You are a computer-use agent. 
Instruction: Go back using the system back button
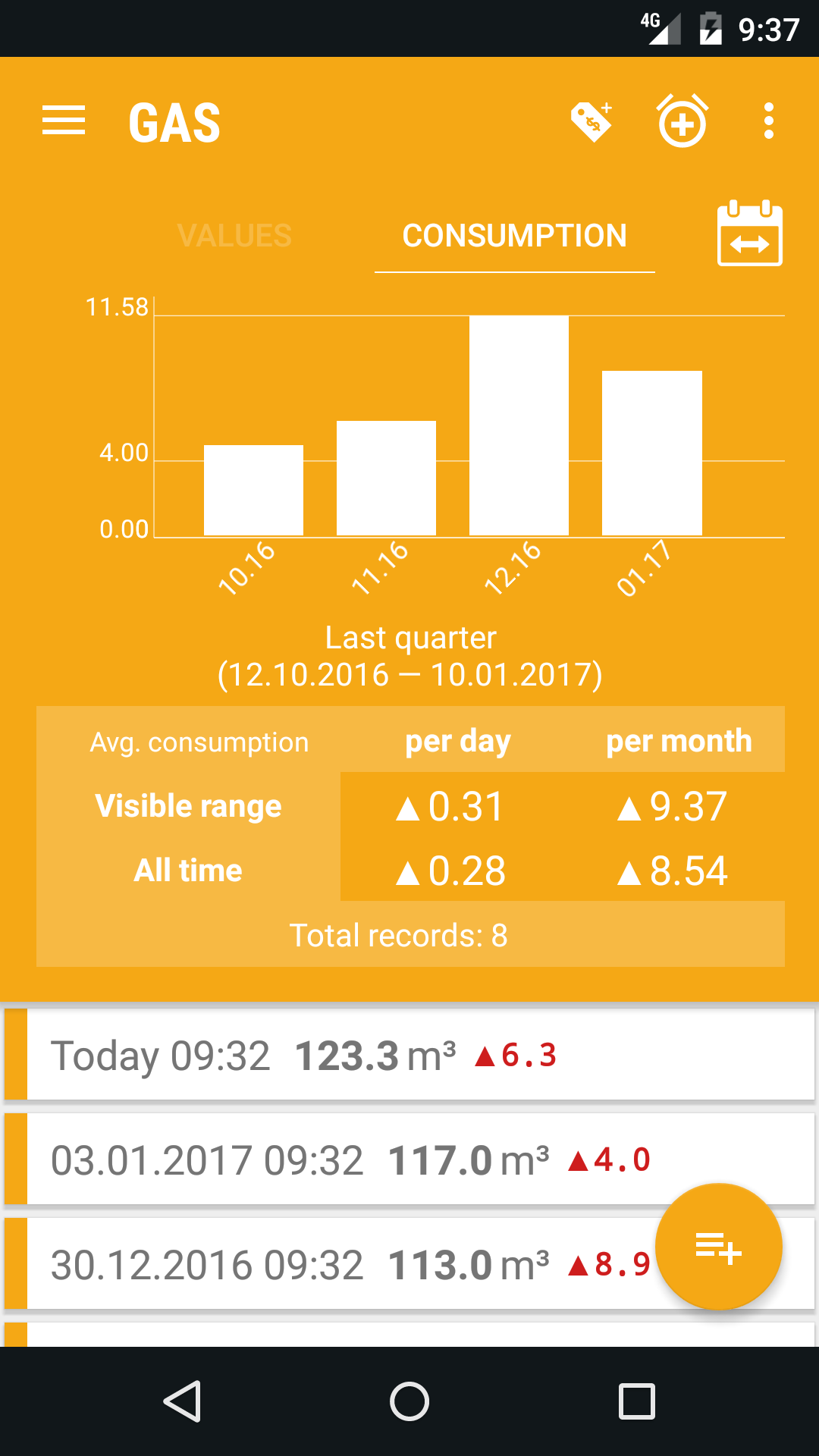coord(182,1401)
